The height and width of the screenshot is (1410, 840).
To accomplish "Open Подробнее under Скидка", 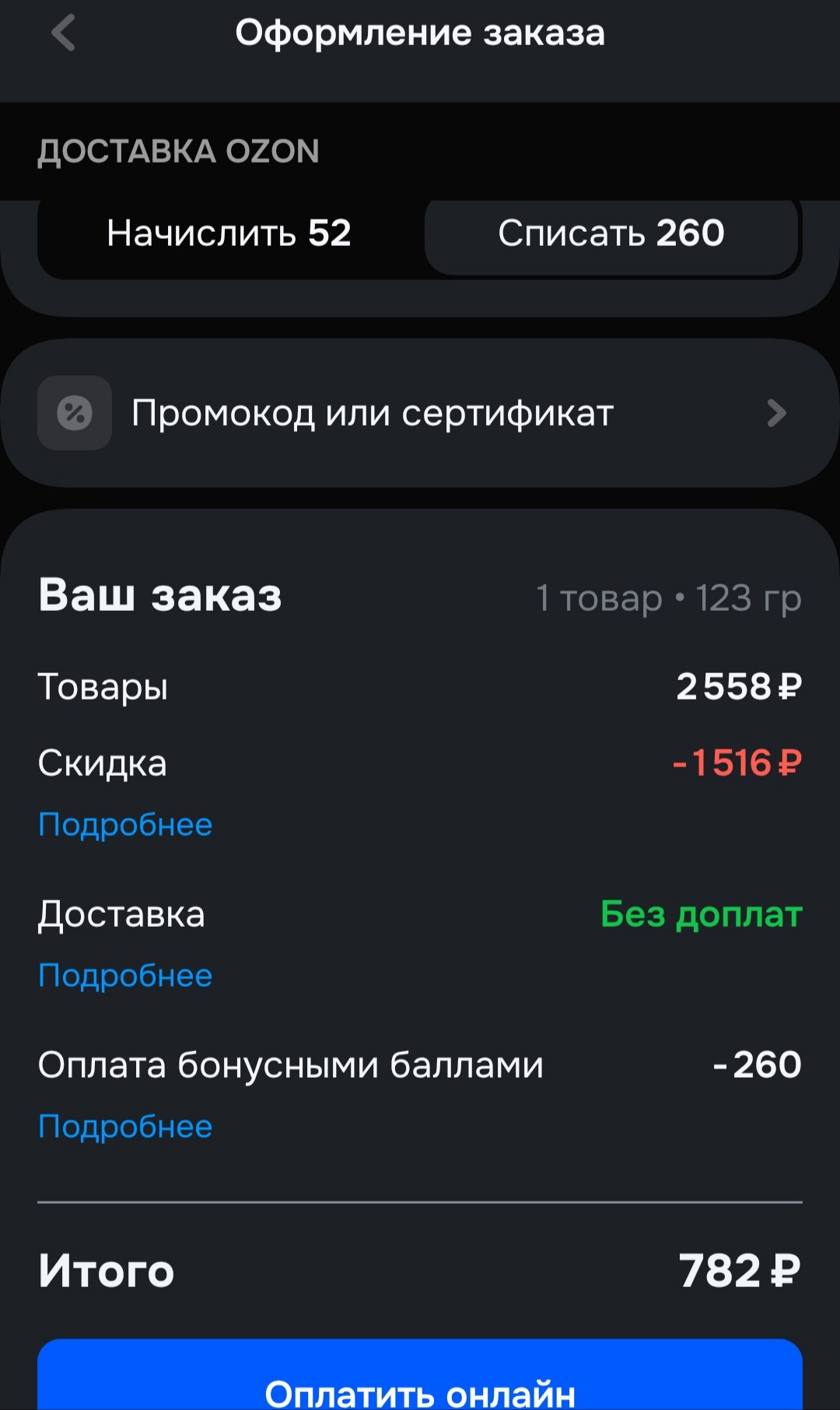I will pyautogui.click(x=125, y=825).
